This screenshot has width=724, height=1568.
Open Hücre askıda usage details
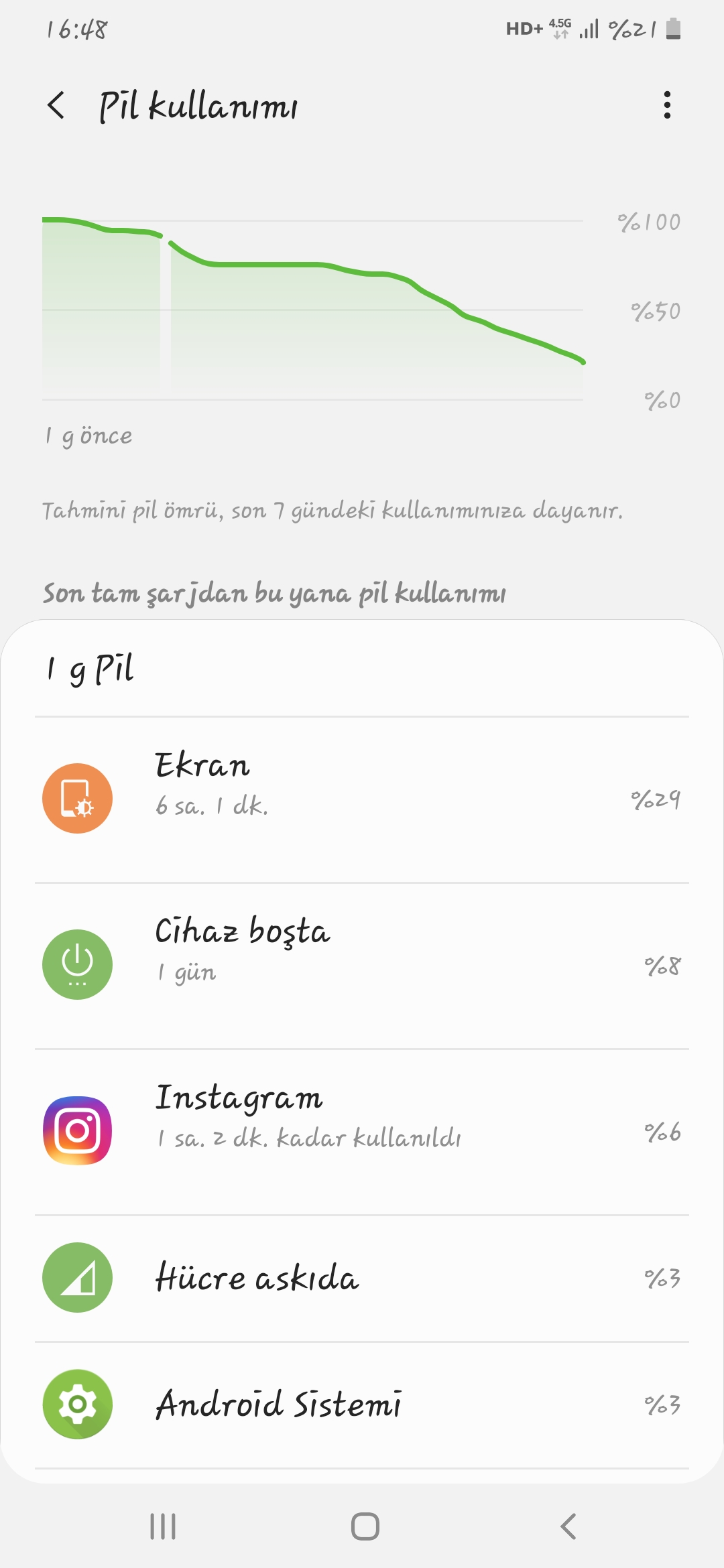tap(362, 1278)
